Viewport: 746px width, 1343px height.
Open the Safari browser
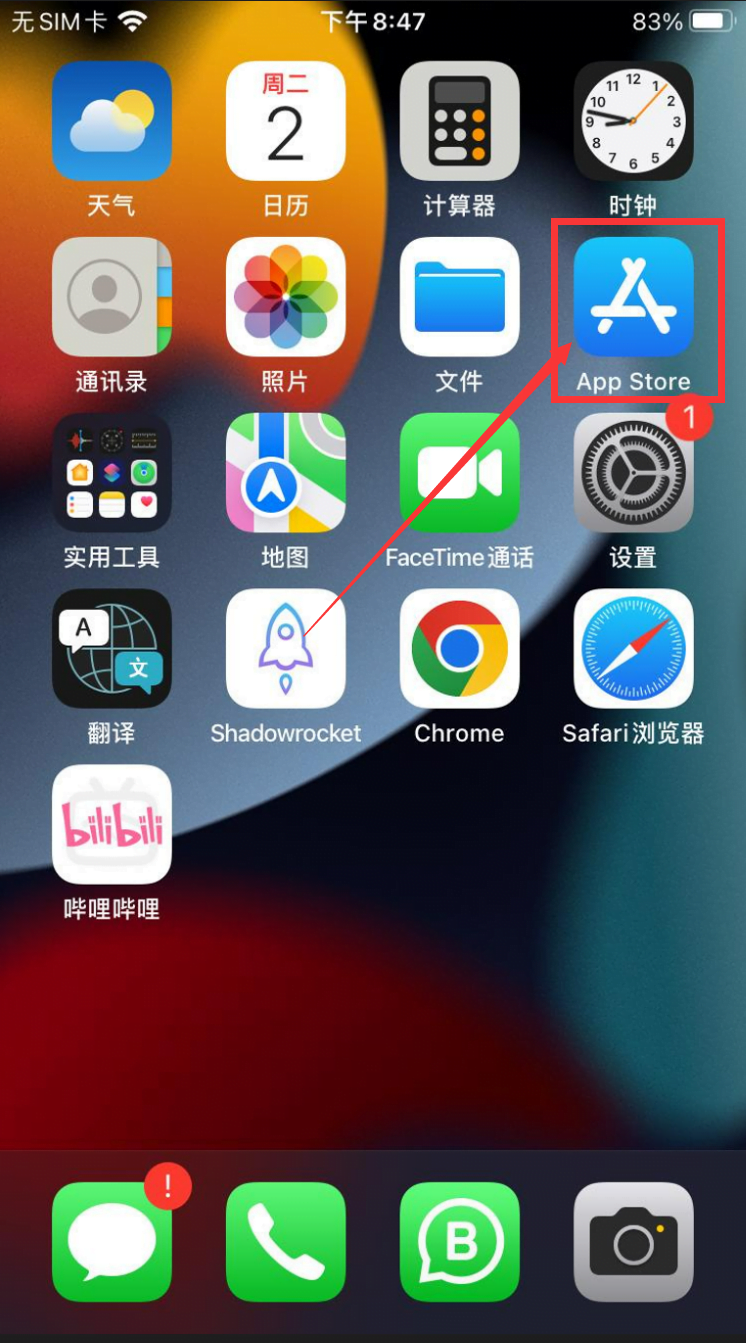(x=633, y=648)
